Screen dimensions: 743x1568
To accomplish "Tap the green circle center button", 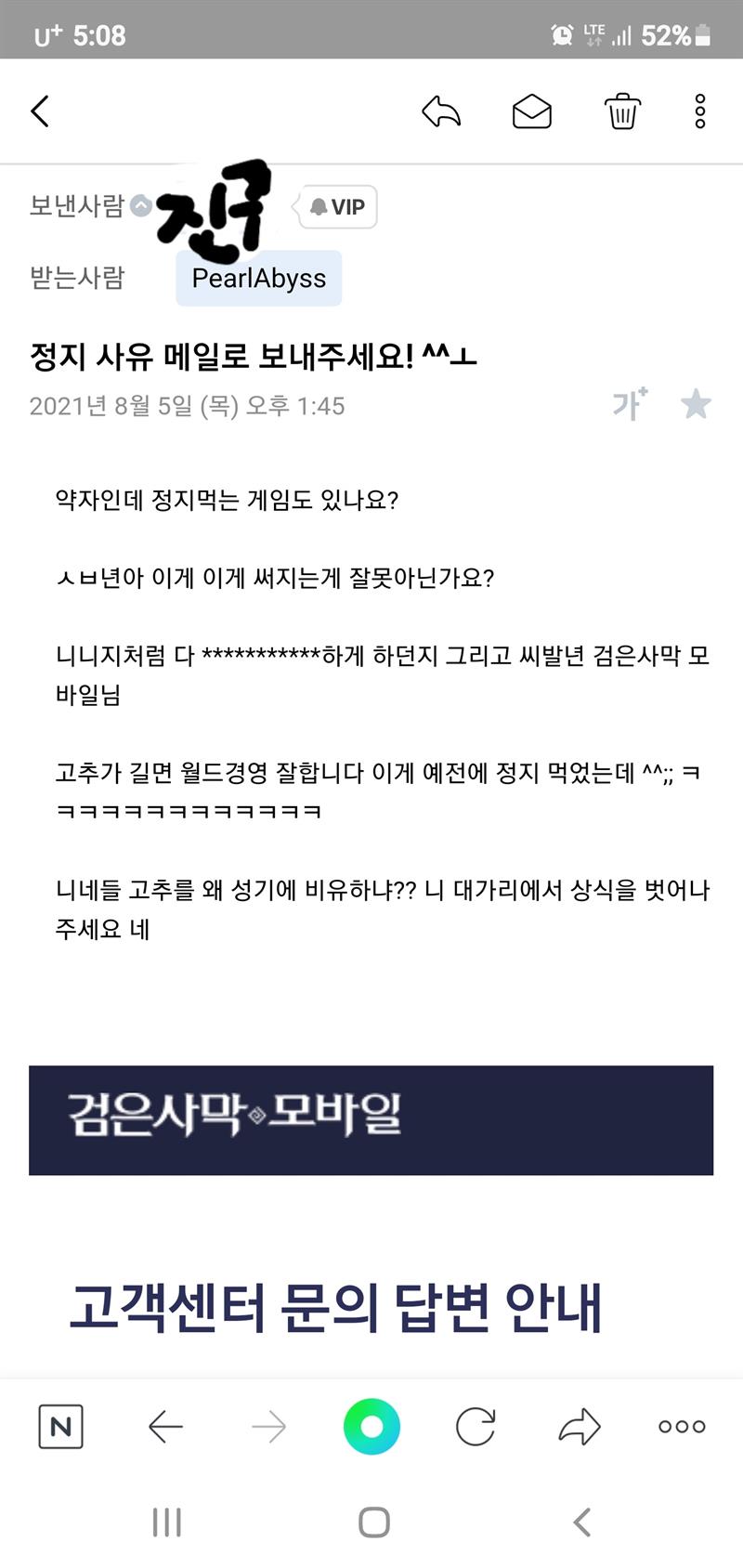I will tap(371, 1426).
